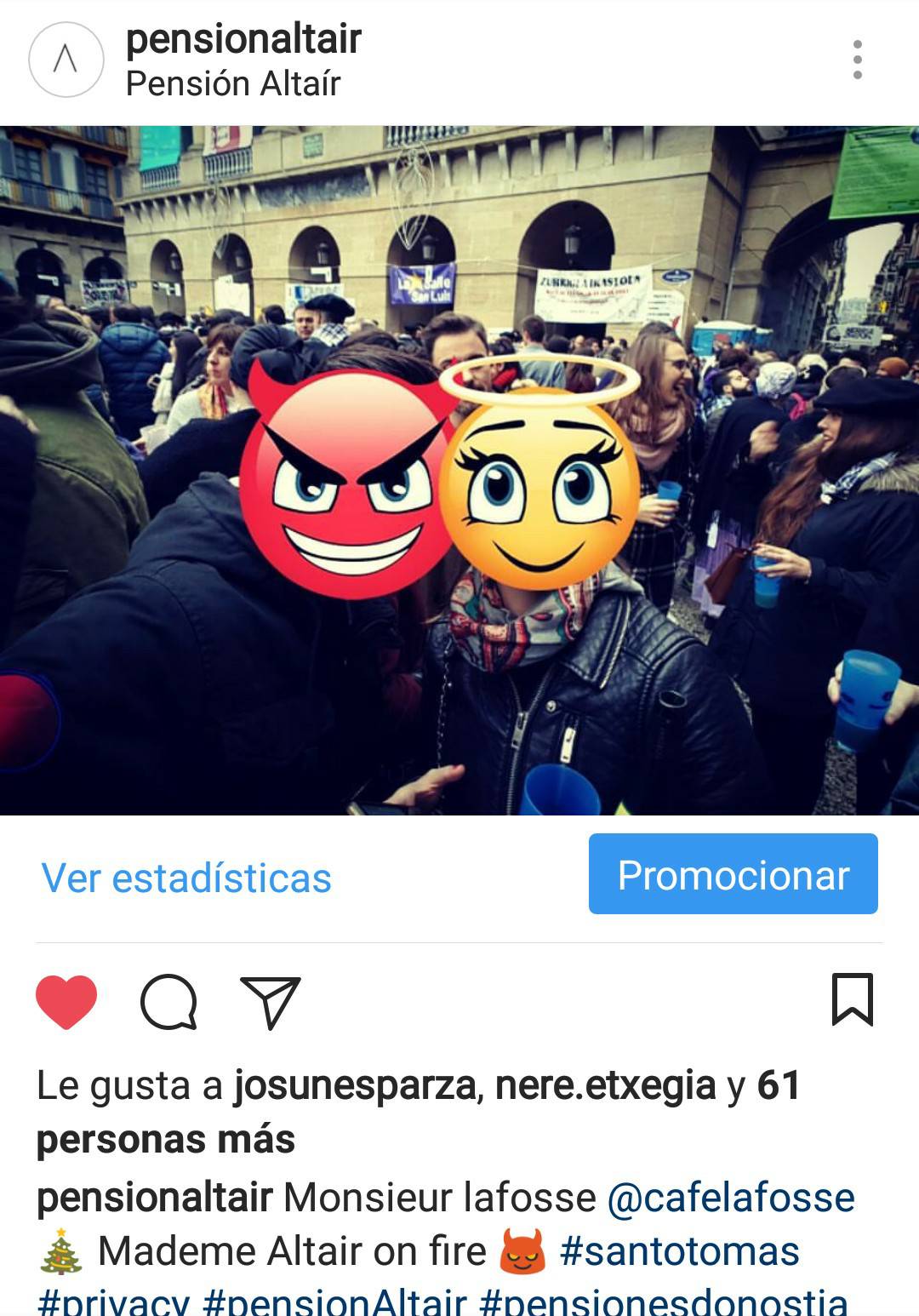
Task: Open the post photo
Action: (459, 470)
